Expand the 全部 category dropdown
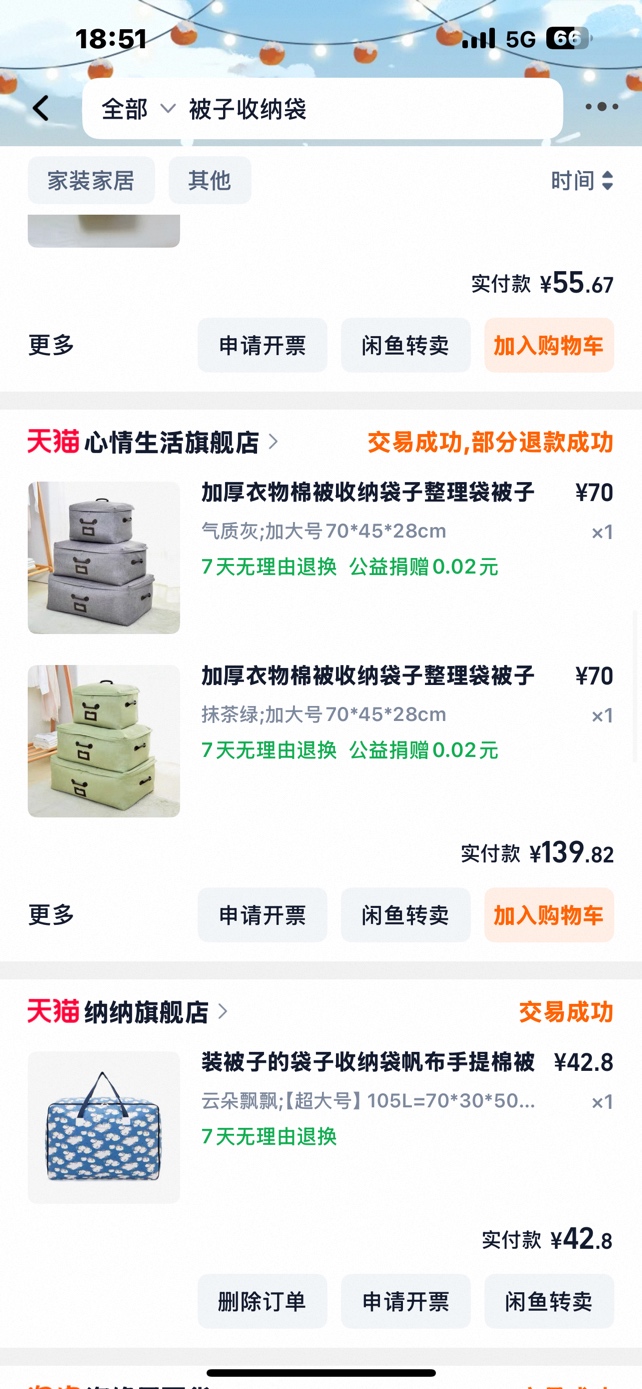Image resolution: width=642 pixels, height=1389 pixels. click(138, 109)
